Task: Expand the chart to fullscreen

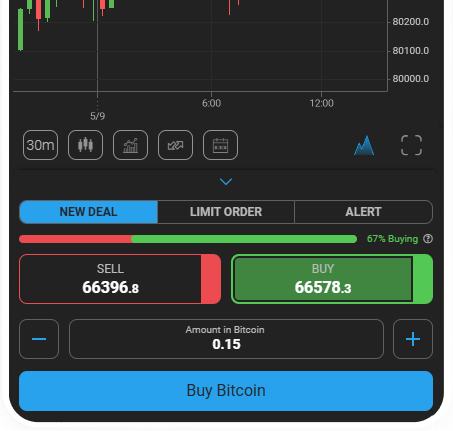Action: click(x=411, y=145)
